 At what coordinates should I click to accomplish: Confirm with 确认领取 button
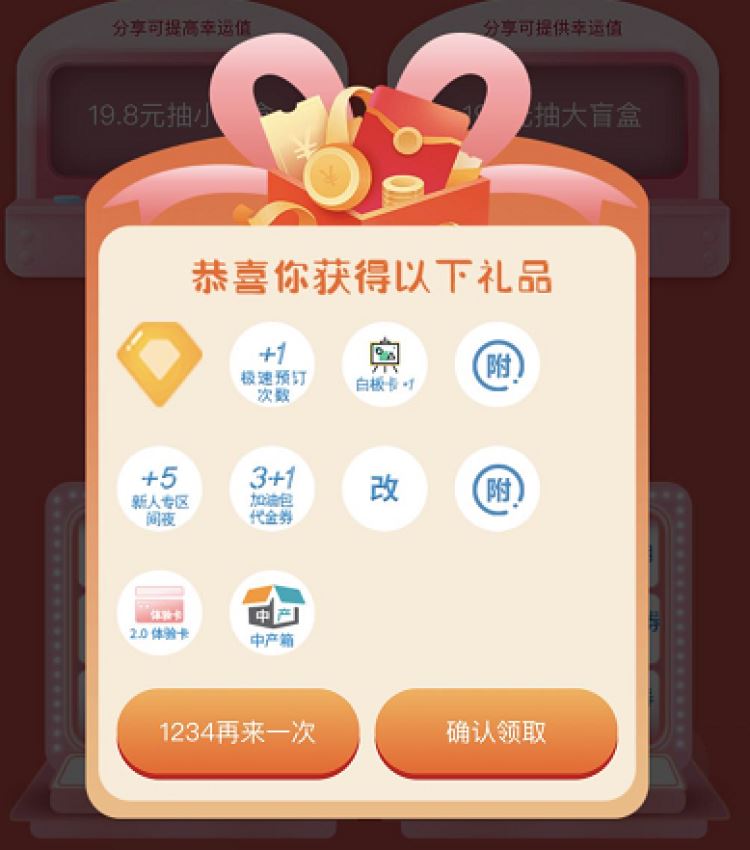[496, 731]
